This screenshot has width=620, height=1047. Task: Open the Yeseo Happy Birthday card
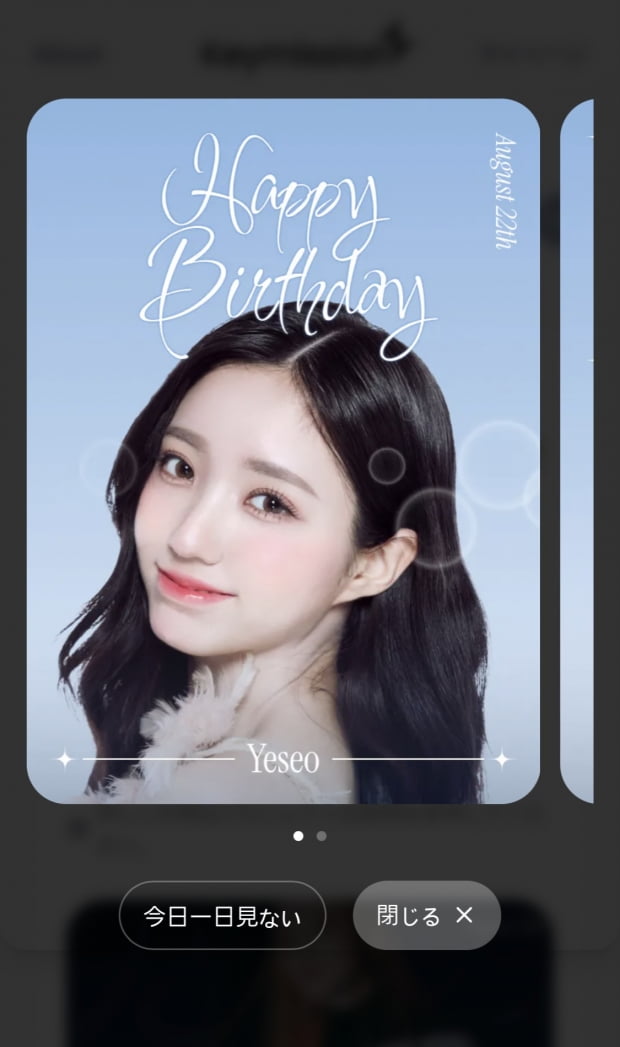tap(283, 450)
